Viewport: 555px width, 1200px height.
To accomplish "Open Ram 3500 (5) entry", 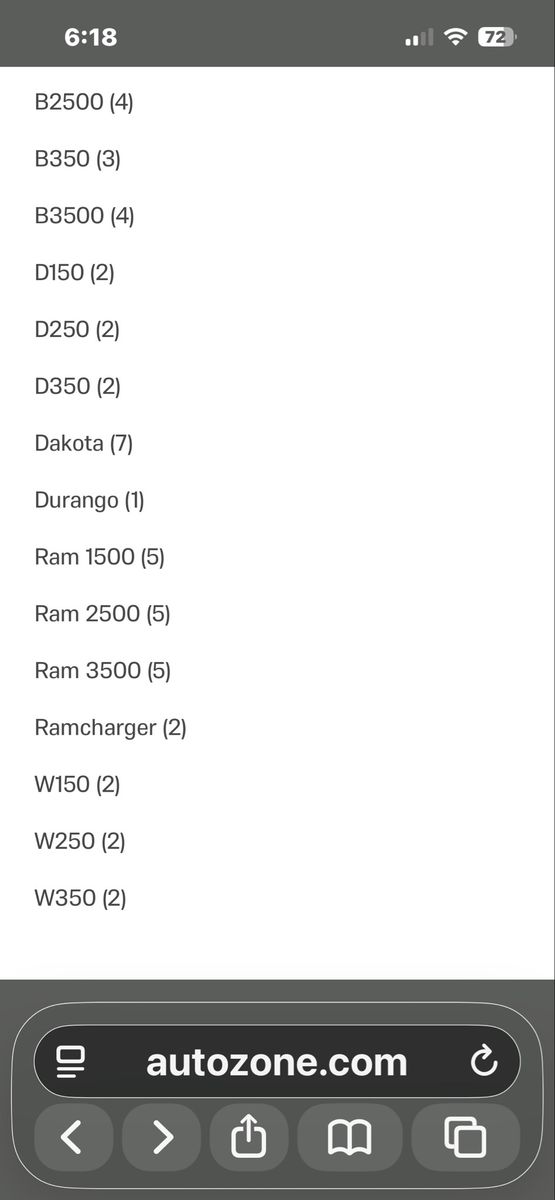I will point(102,671).
